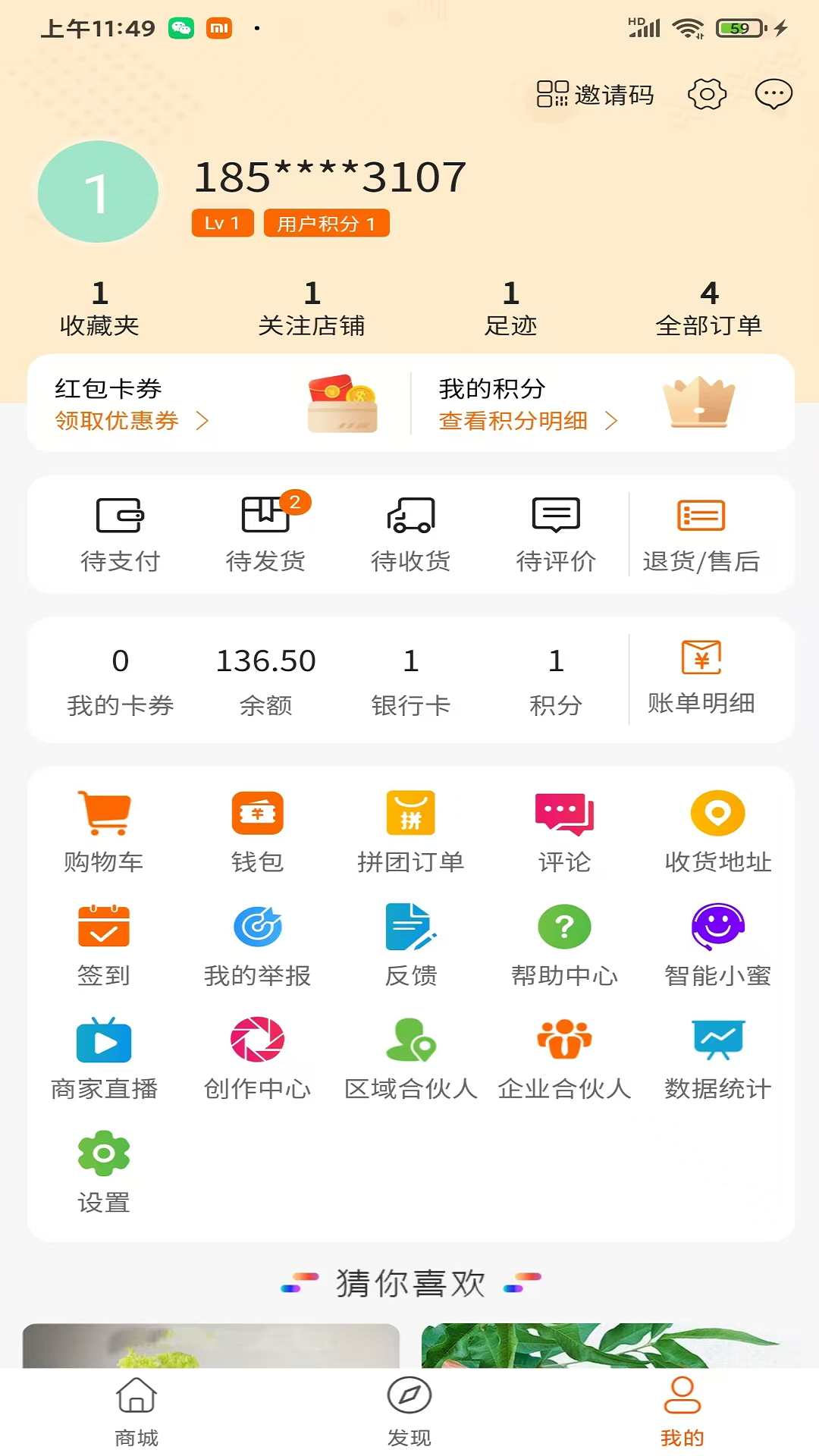Open 钱包 wallet
The height and width of the screenshot is (1456, 819).
tap(257, 832)
